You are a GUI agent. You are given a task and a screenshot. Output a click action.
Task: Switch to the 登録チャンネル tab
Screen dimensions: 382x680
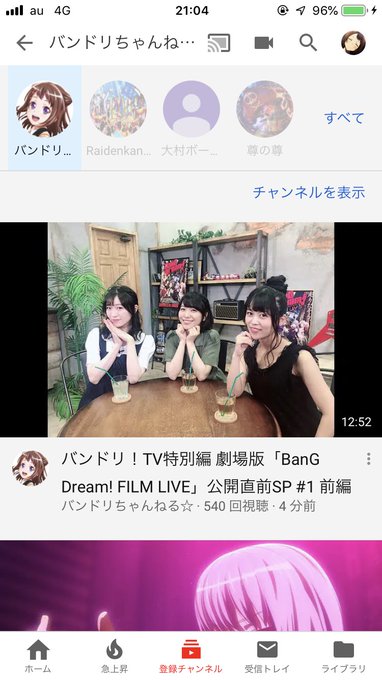tap(191, 656)
